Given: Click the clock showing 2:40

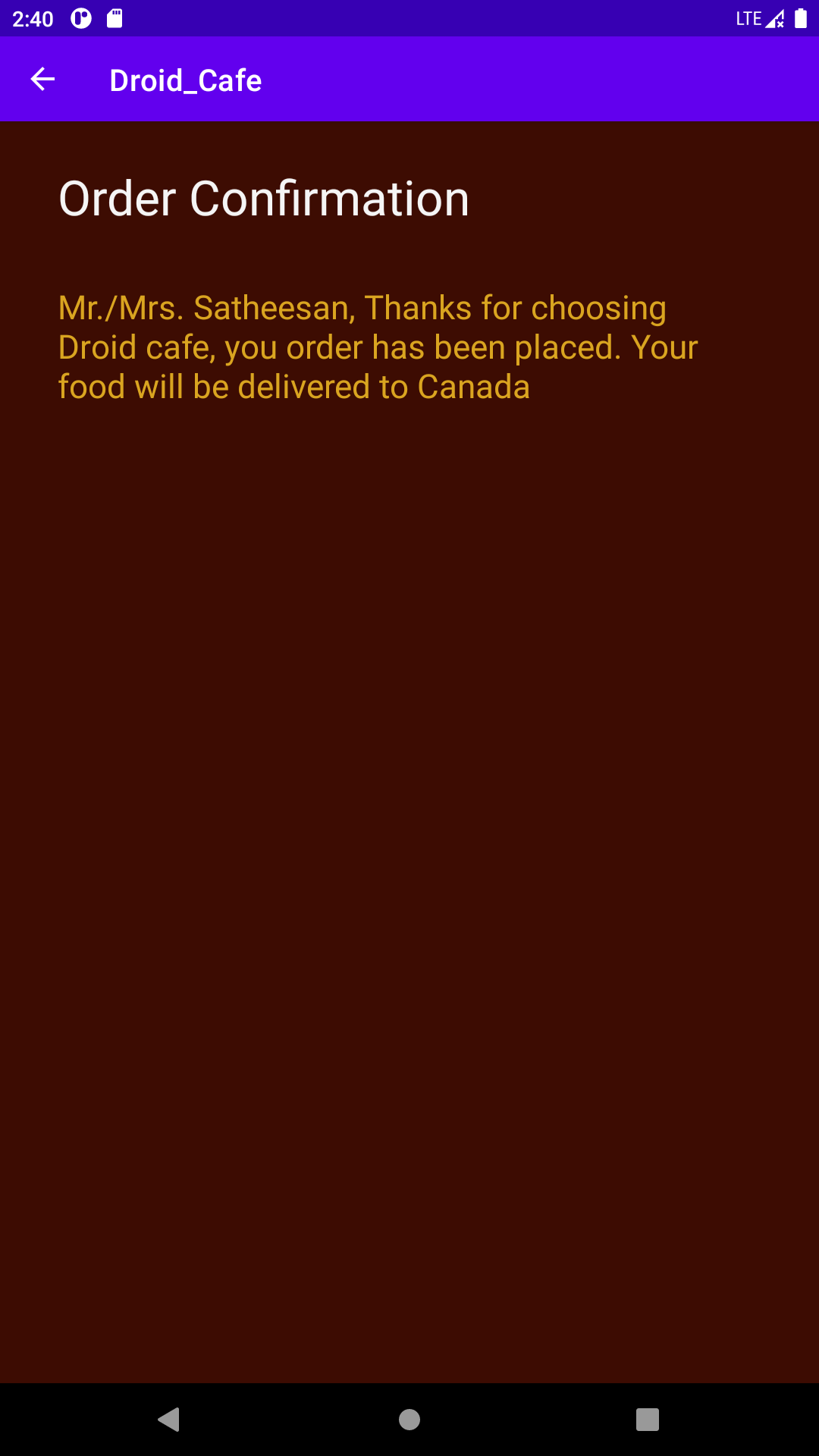Looking at the screenshot, I should click(30, 18).
